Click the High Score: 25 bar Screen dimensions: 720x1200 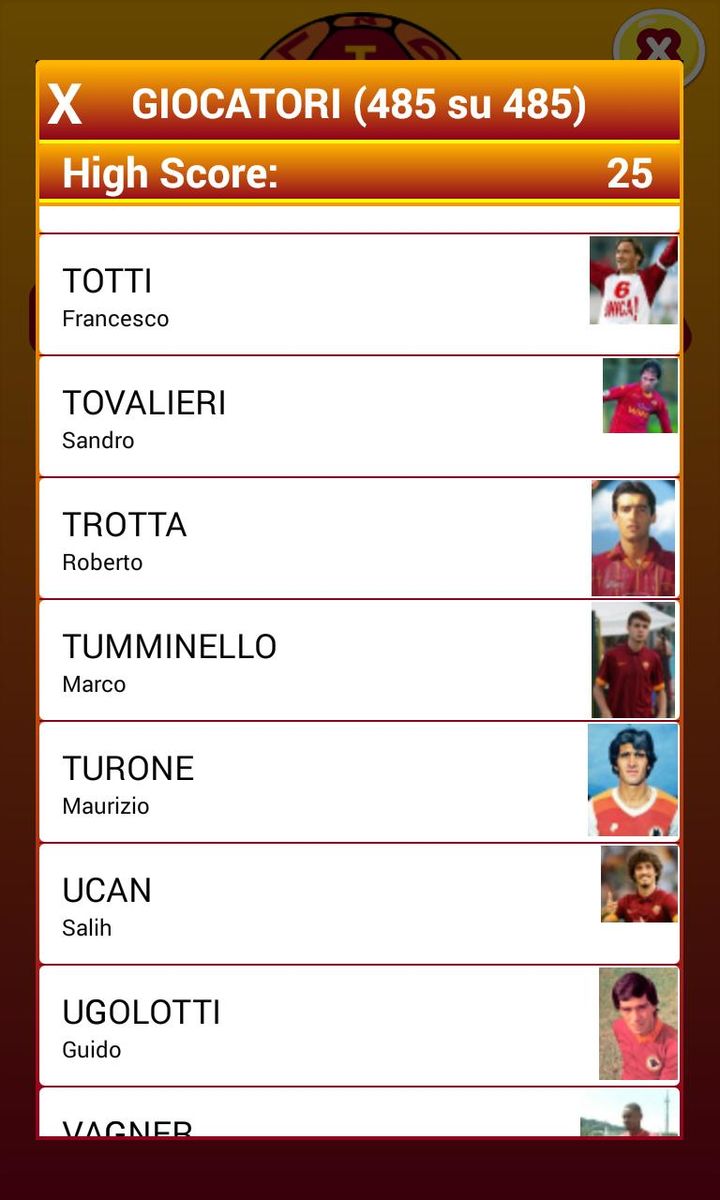click(x=360, y=173)
